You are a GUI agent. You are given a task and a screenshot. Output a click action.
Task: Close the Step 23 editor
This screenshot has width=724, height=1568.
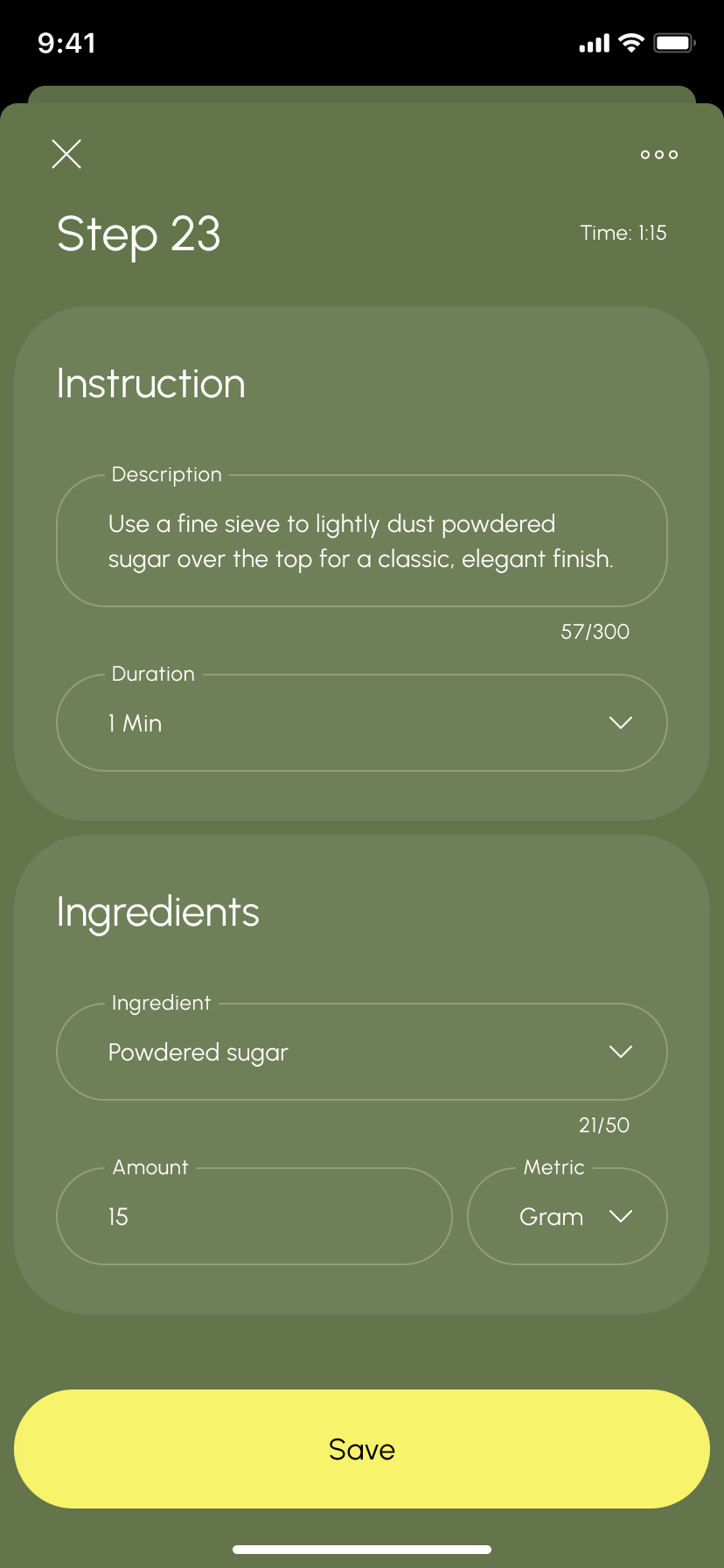coord(66,154)
